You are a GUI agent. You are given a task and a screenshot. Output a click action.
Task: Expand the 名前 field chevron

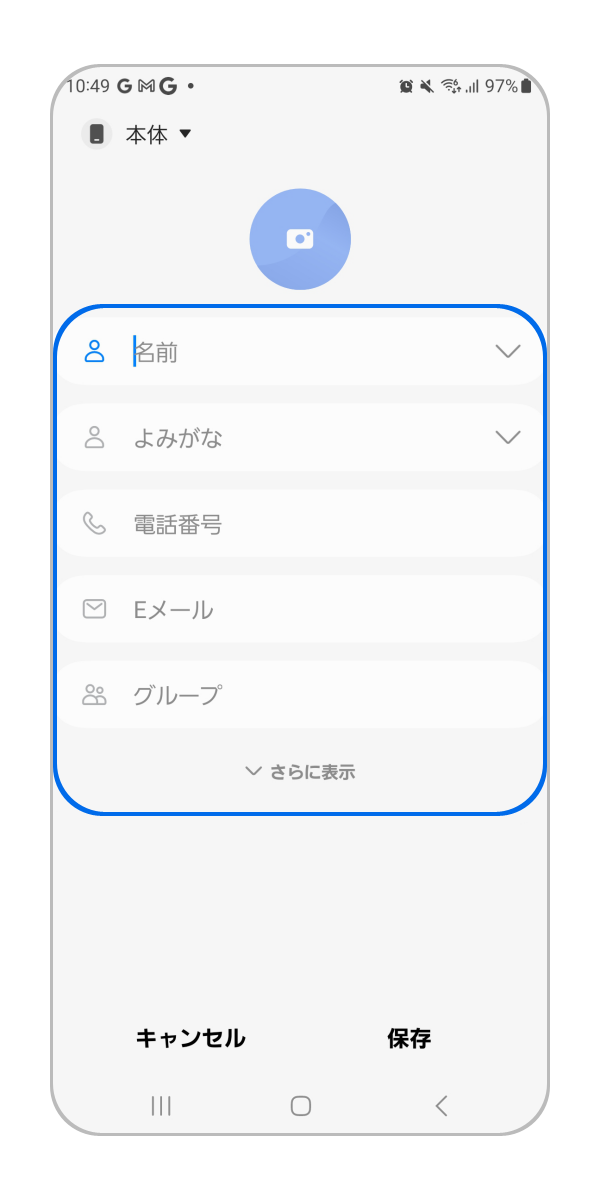[x=508, y=352]
